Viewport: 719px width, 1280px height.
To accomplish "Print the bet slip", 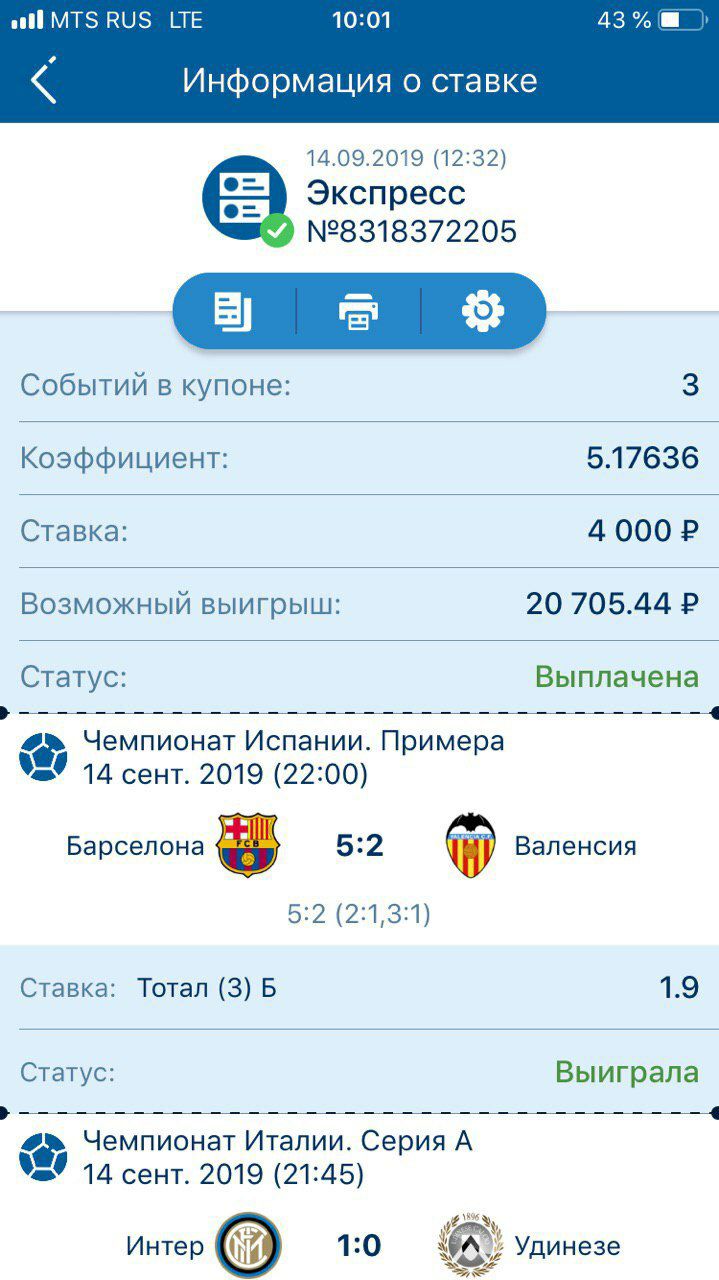I will [x=358, y=311].
